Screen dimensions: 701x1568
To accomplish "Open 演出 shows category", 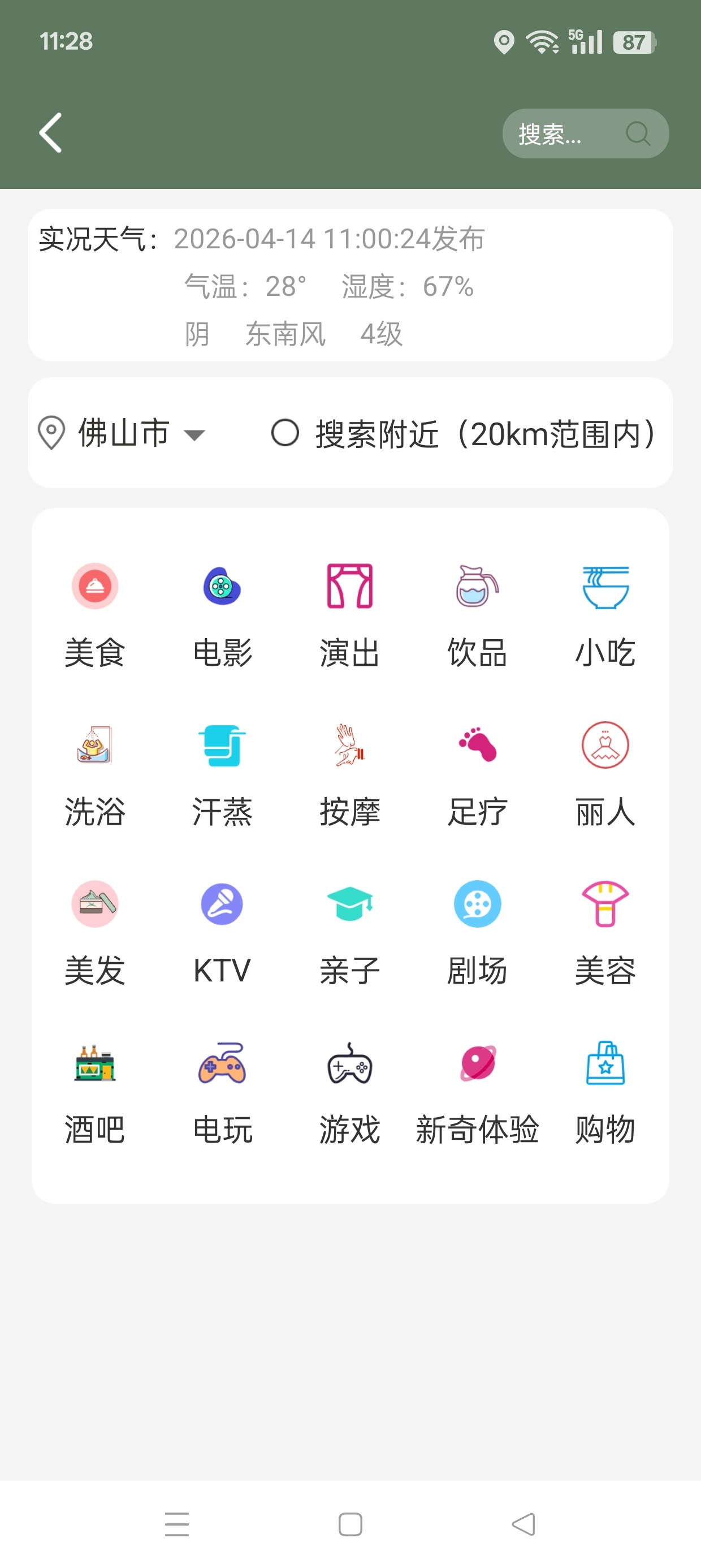I will coord(350,614).
